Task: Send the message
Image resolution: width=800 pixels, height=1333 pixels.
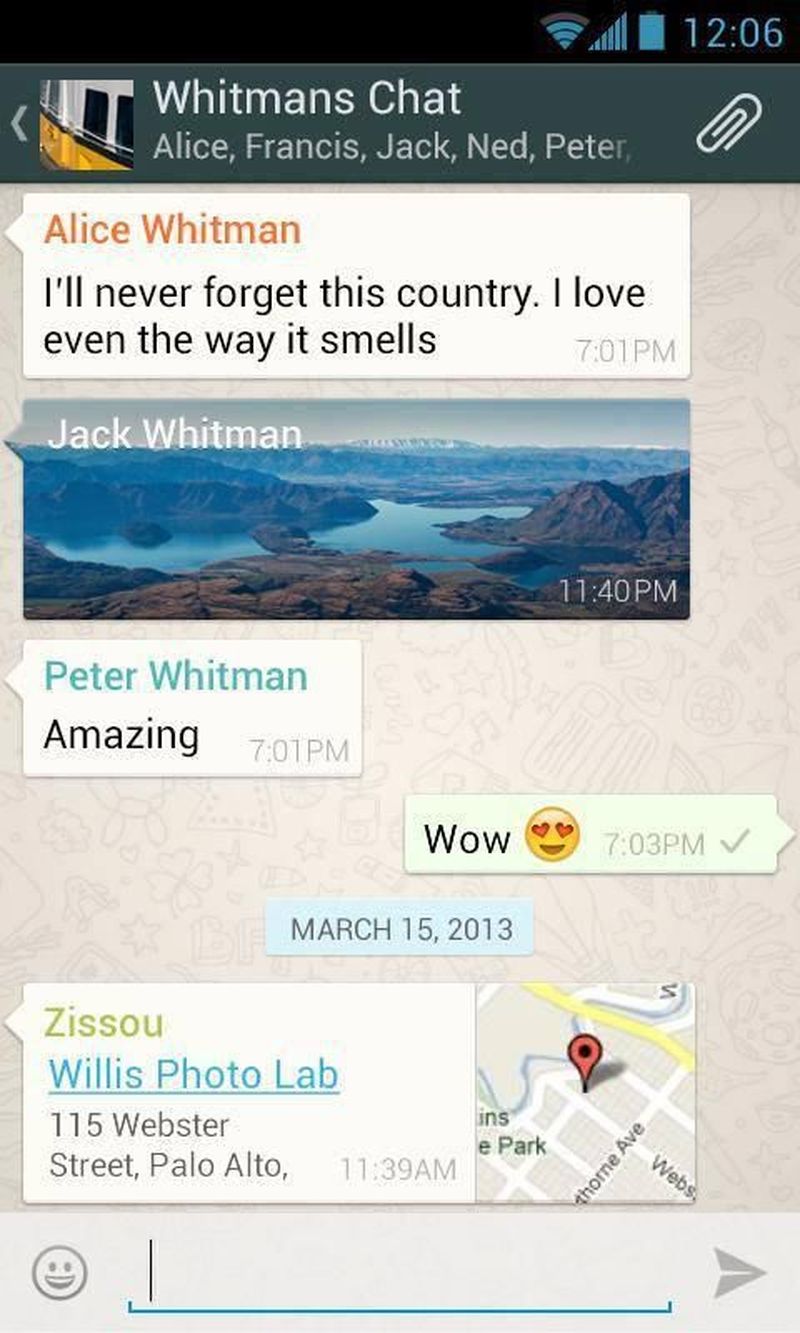Action: [x=740, y=1273]
